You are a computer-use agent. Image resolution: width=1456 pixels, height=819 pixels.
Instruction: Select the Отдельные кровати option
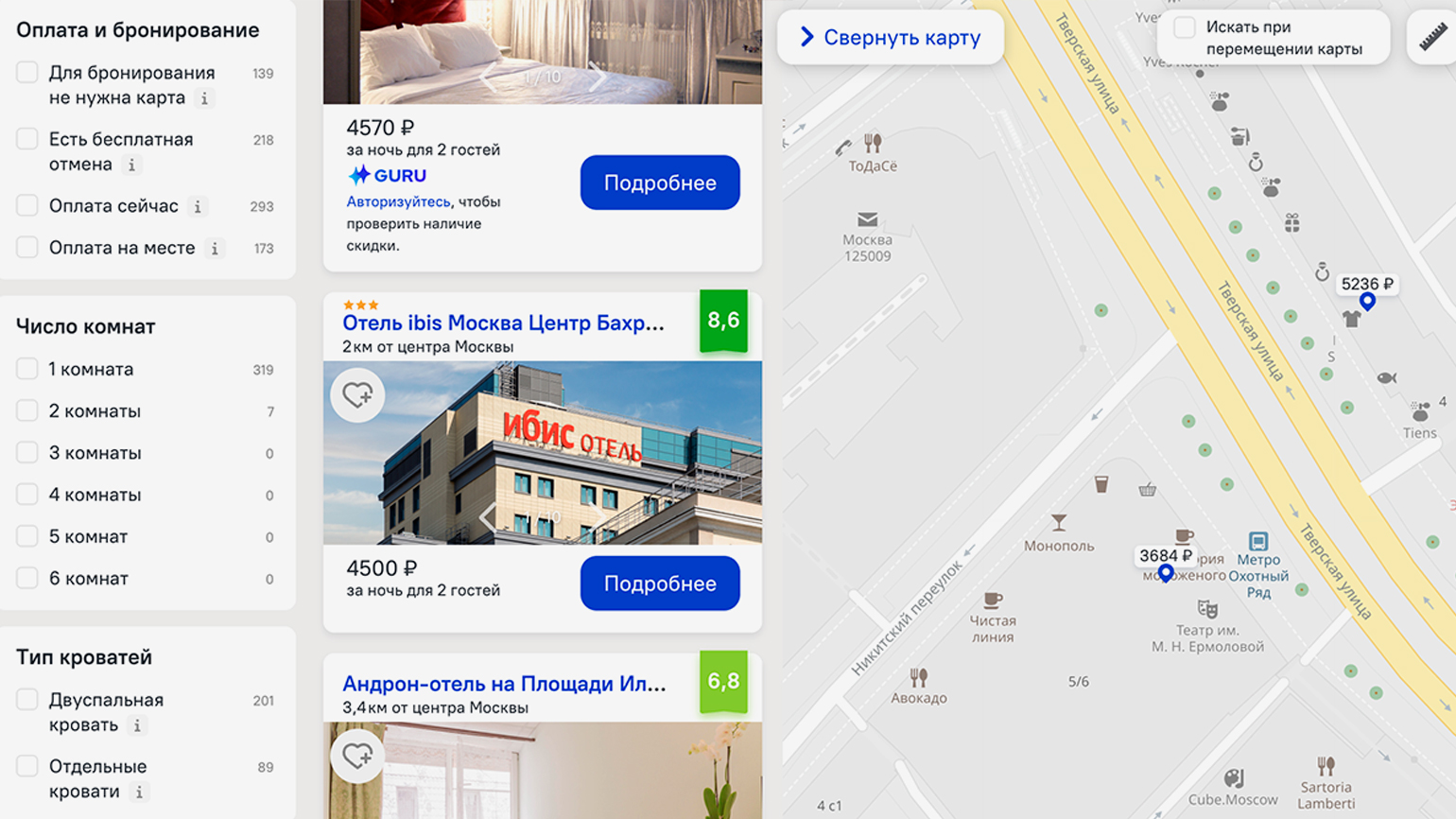[x=27, y=766]
